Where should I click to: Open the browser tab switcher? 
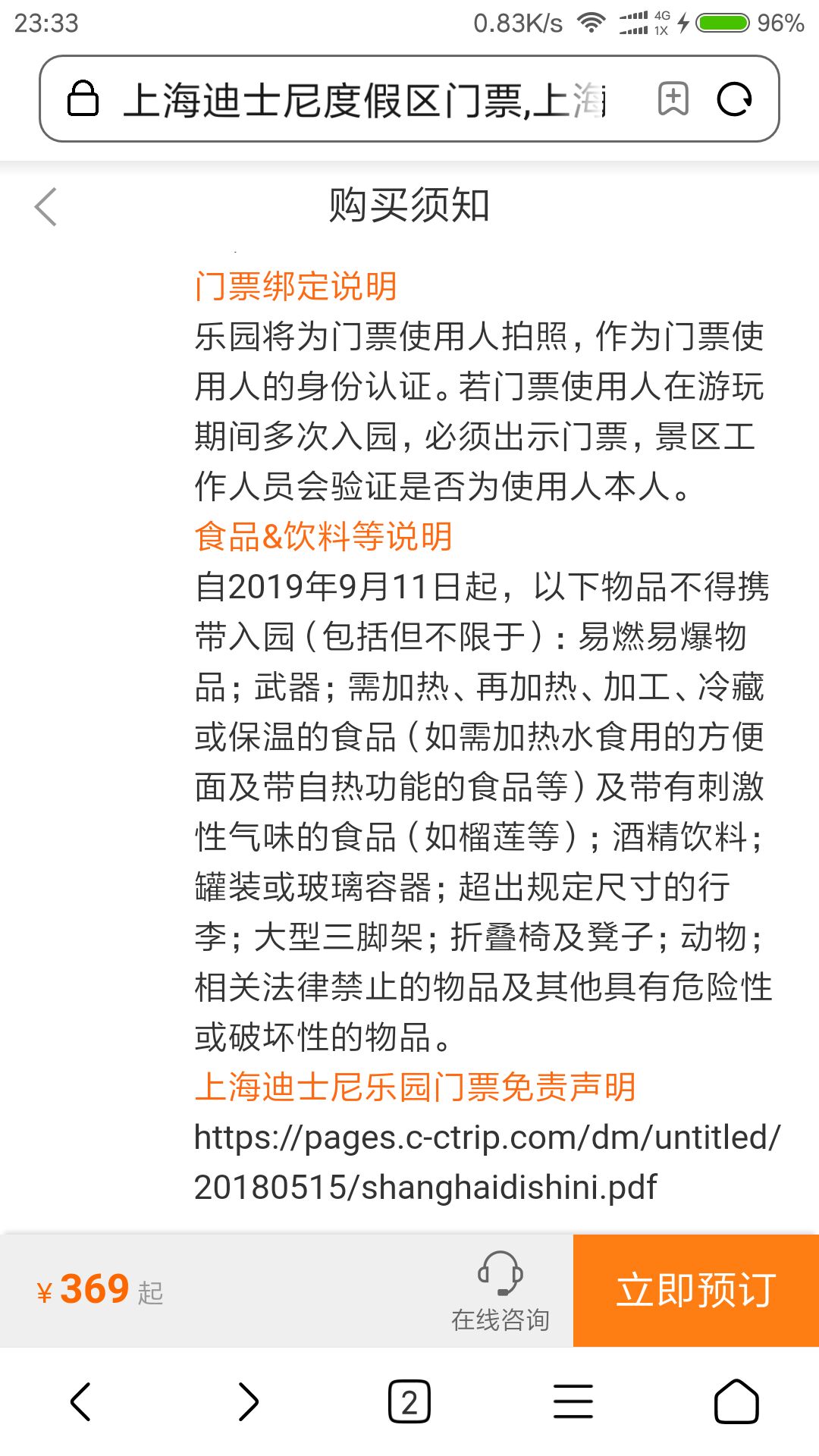coord(409,1401)
